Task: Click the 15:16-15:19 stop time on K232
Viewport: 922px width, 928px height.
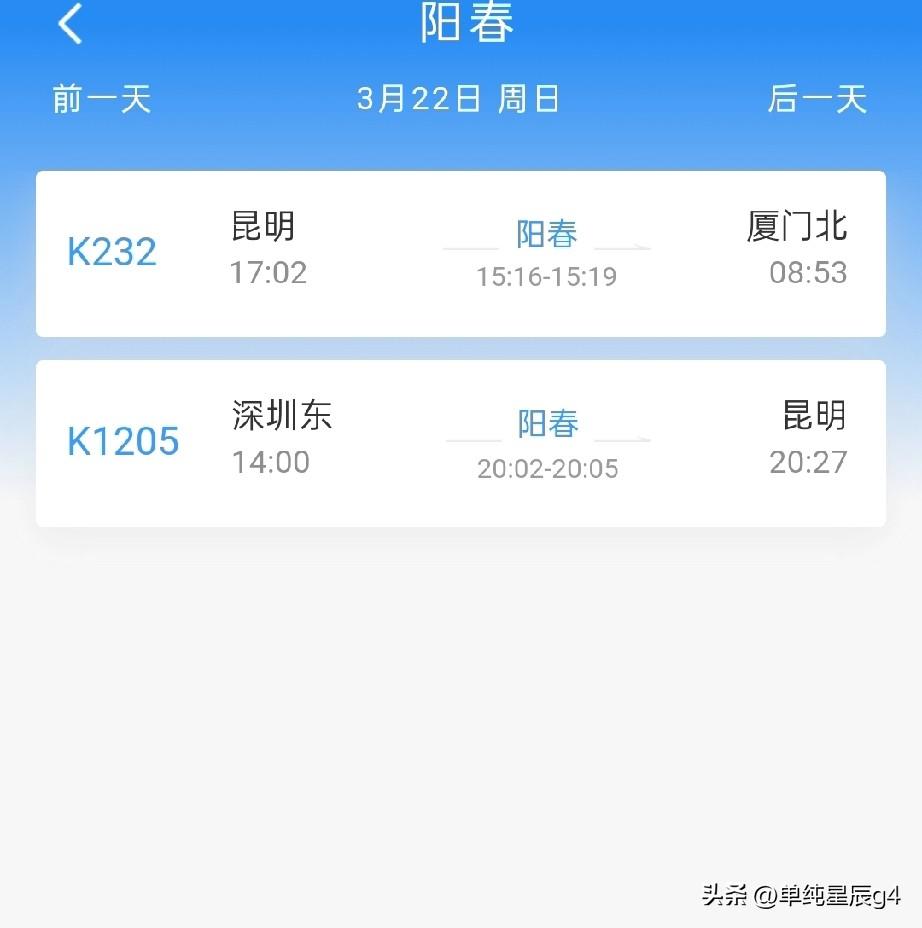Action: tap(546, 276)
